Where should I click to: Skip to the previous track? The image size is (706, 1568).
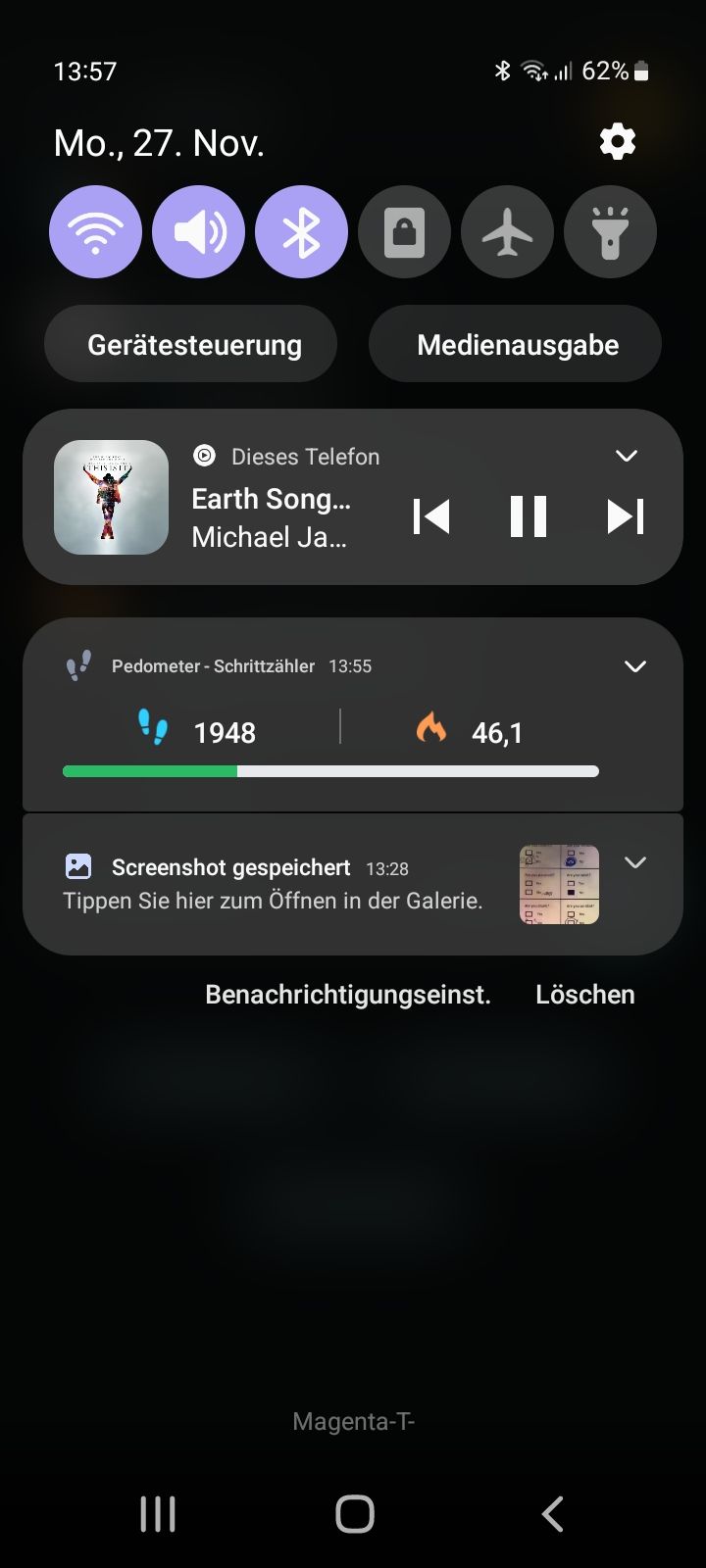[x=431, y=516]
